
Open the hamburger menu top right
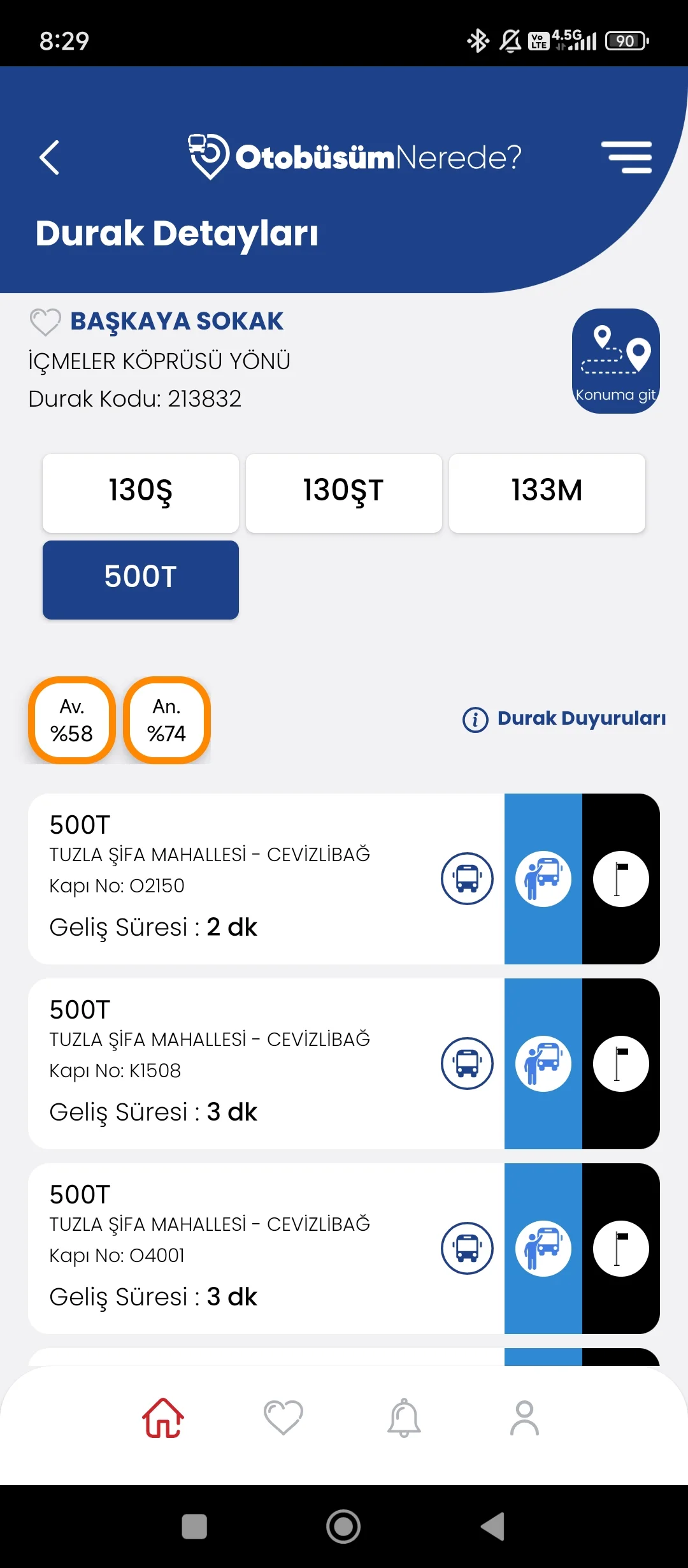(x=627, y=157)
